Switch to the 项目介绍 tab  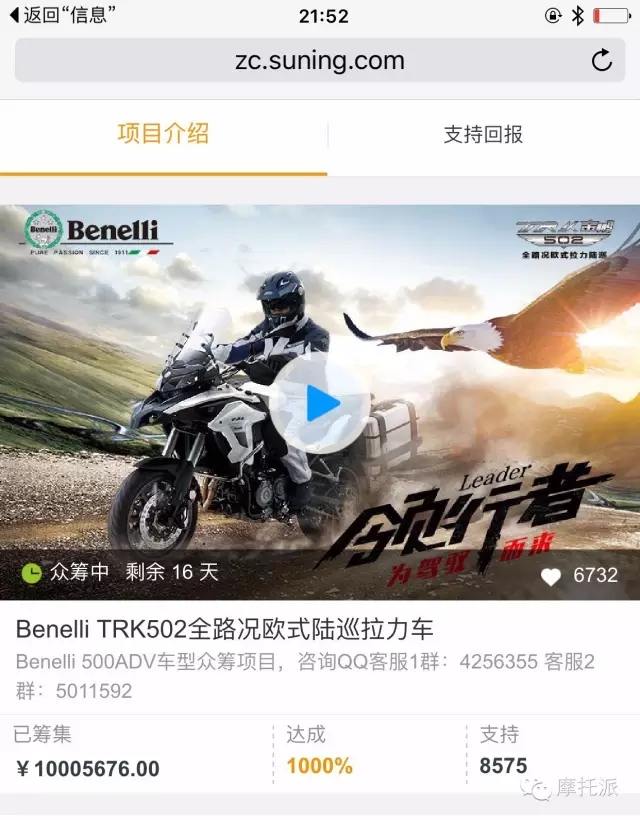(x=163, y=134)
